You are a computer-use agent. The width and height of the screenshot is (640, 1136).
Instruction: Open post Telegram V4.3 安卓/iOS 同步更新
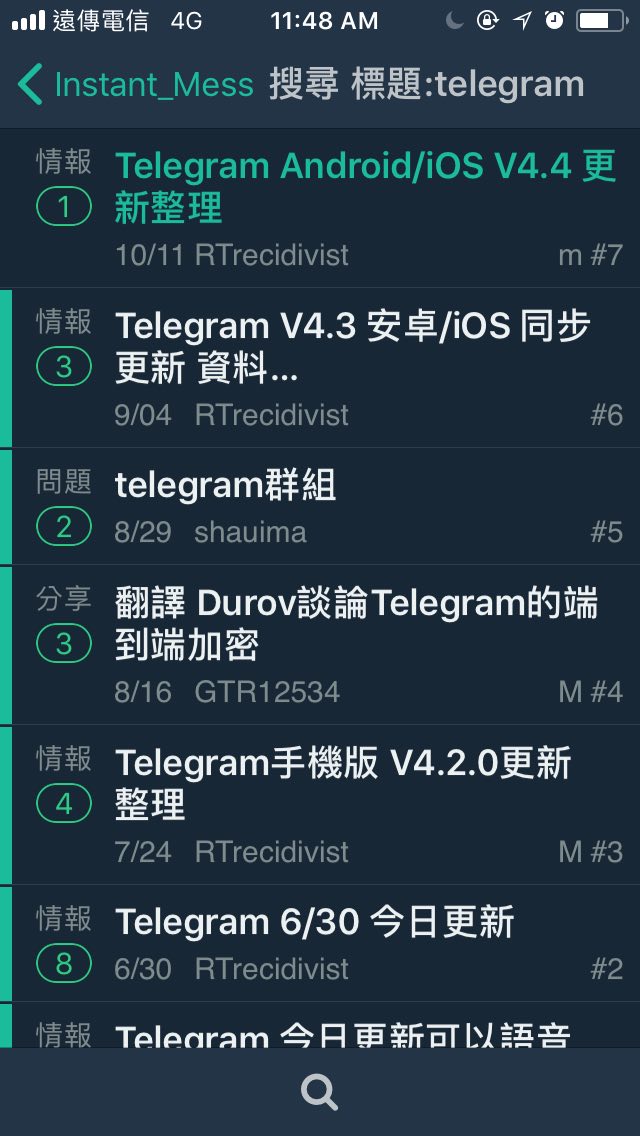click(352, 347)
